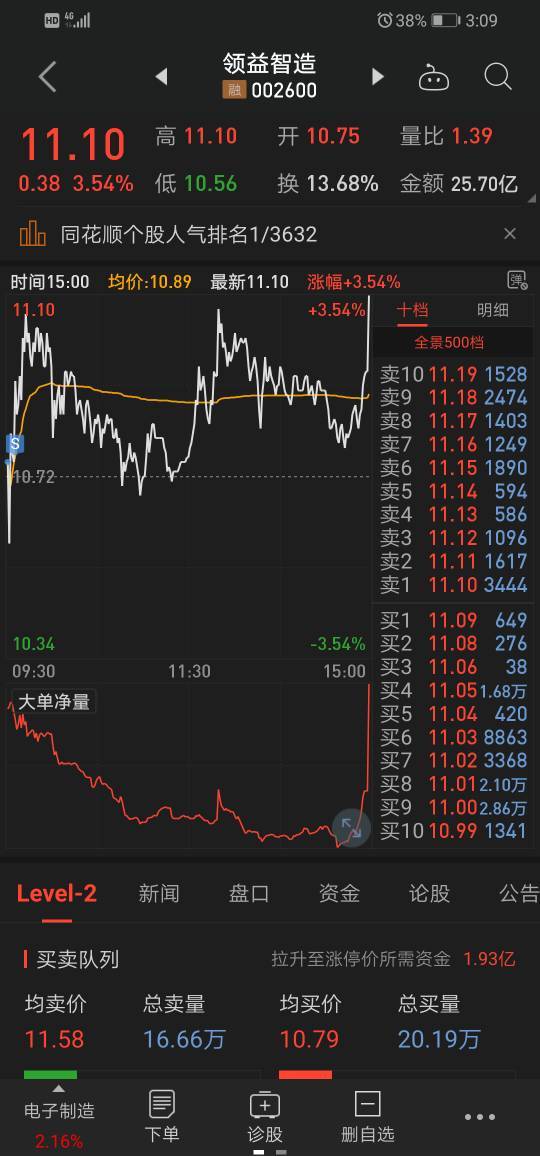This screenshot has height=1156, width=540.
Task: Open the robot assistant icon
Action: point(434,77)
